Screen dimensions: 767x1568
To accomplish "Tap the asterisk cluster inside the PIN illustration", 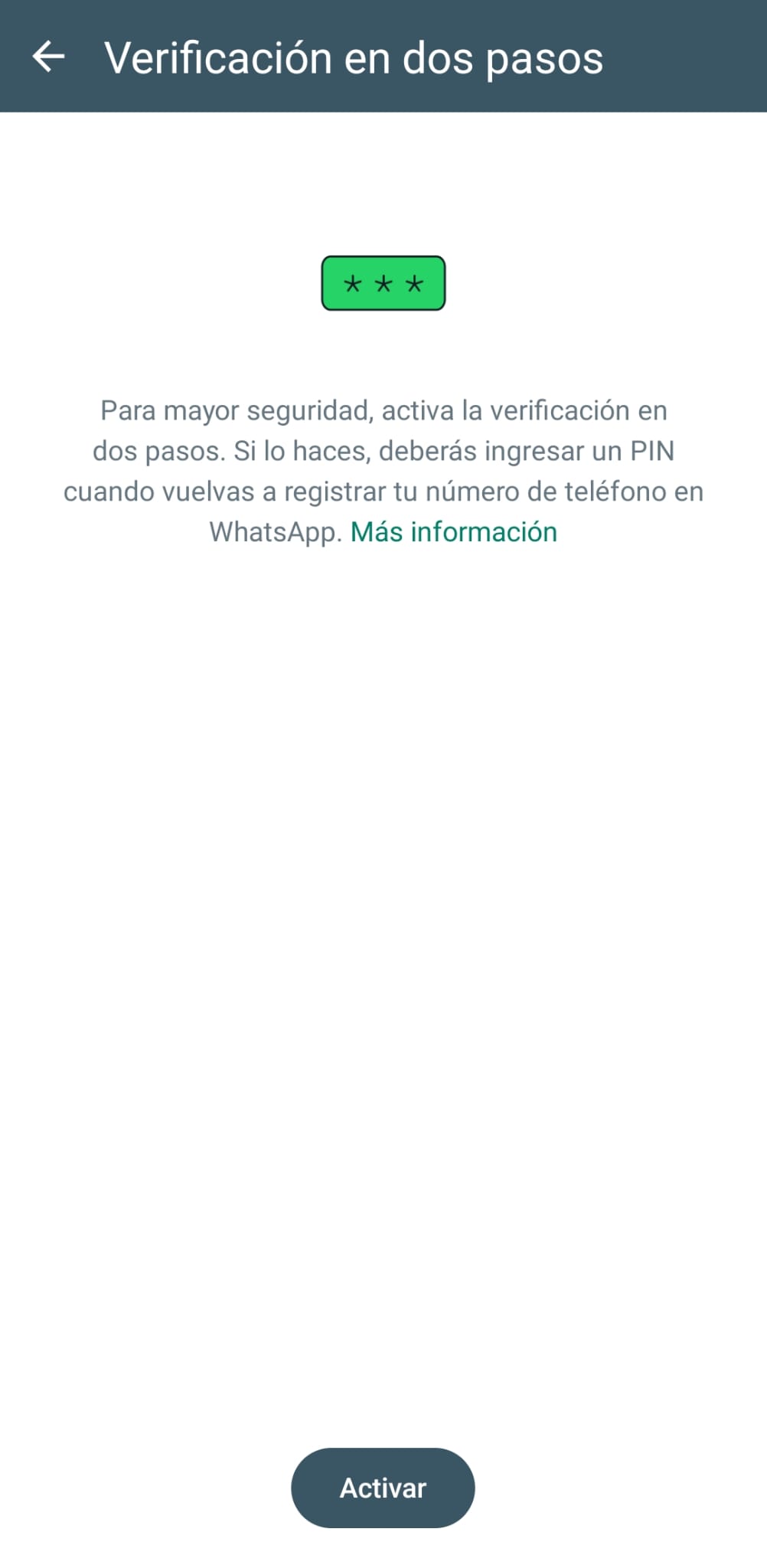I will 383,285.
